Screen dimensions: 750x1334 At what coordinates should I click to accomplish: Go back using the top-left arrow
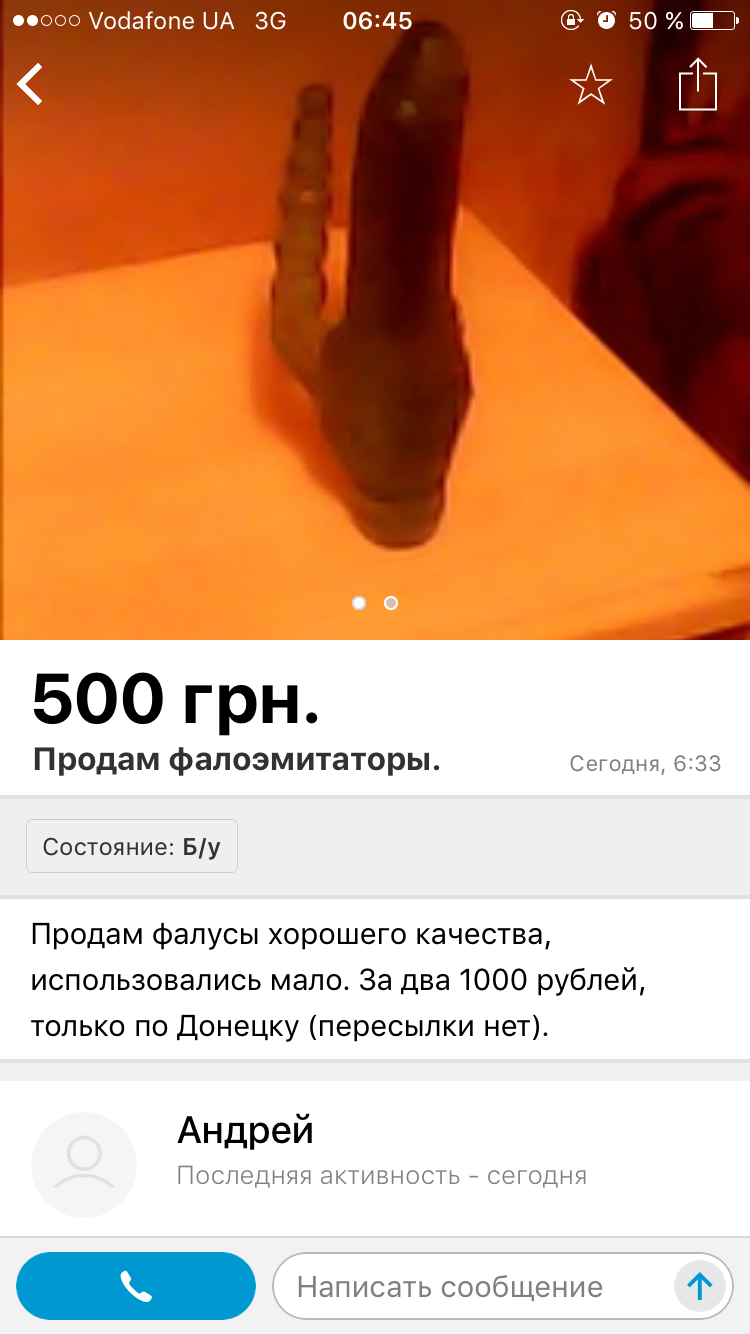(31, 85)
